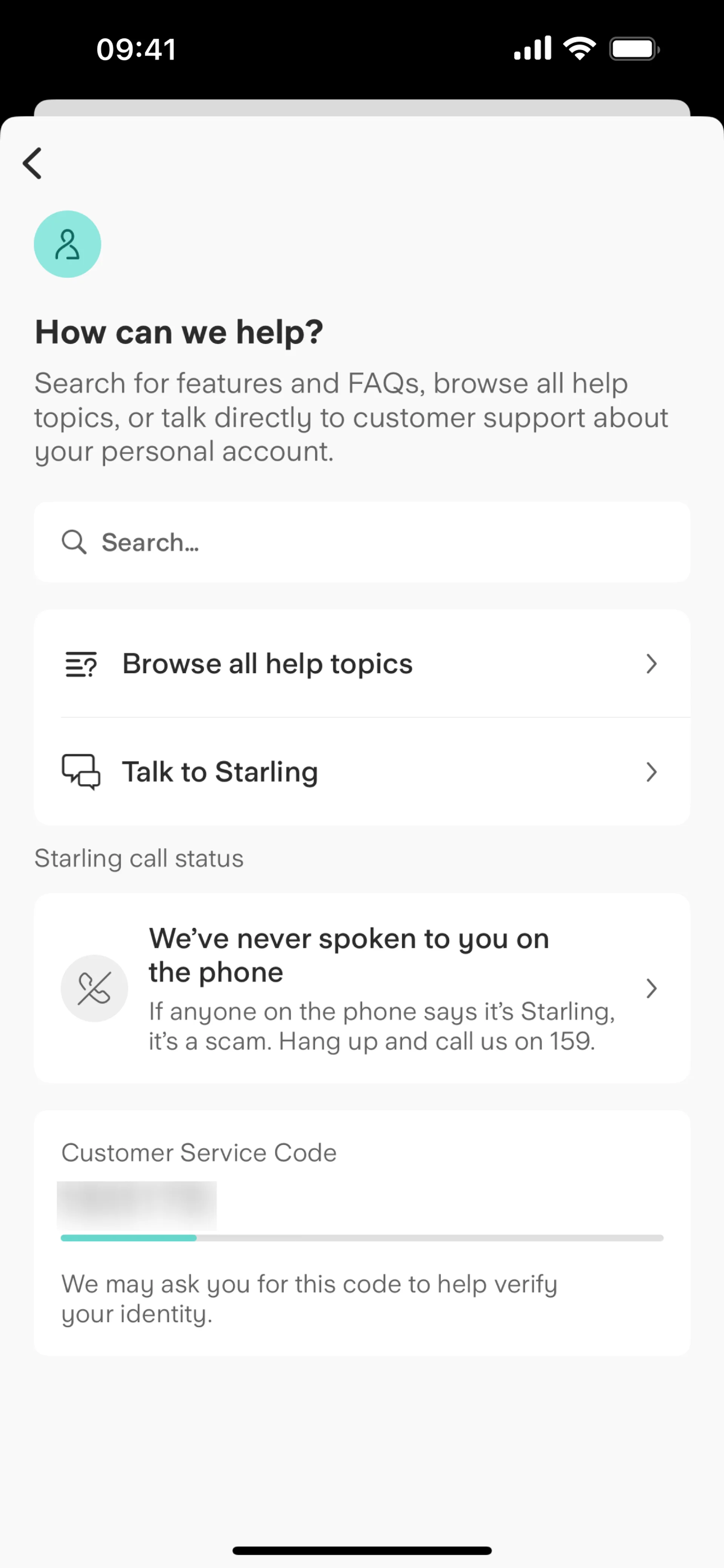Go back using the top arrow
Image resolution: width=724 pixels, height=1568 pixels.
(x=33, y=163)
